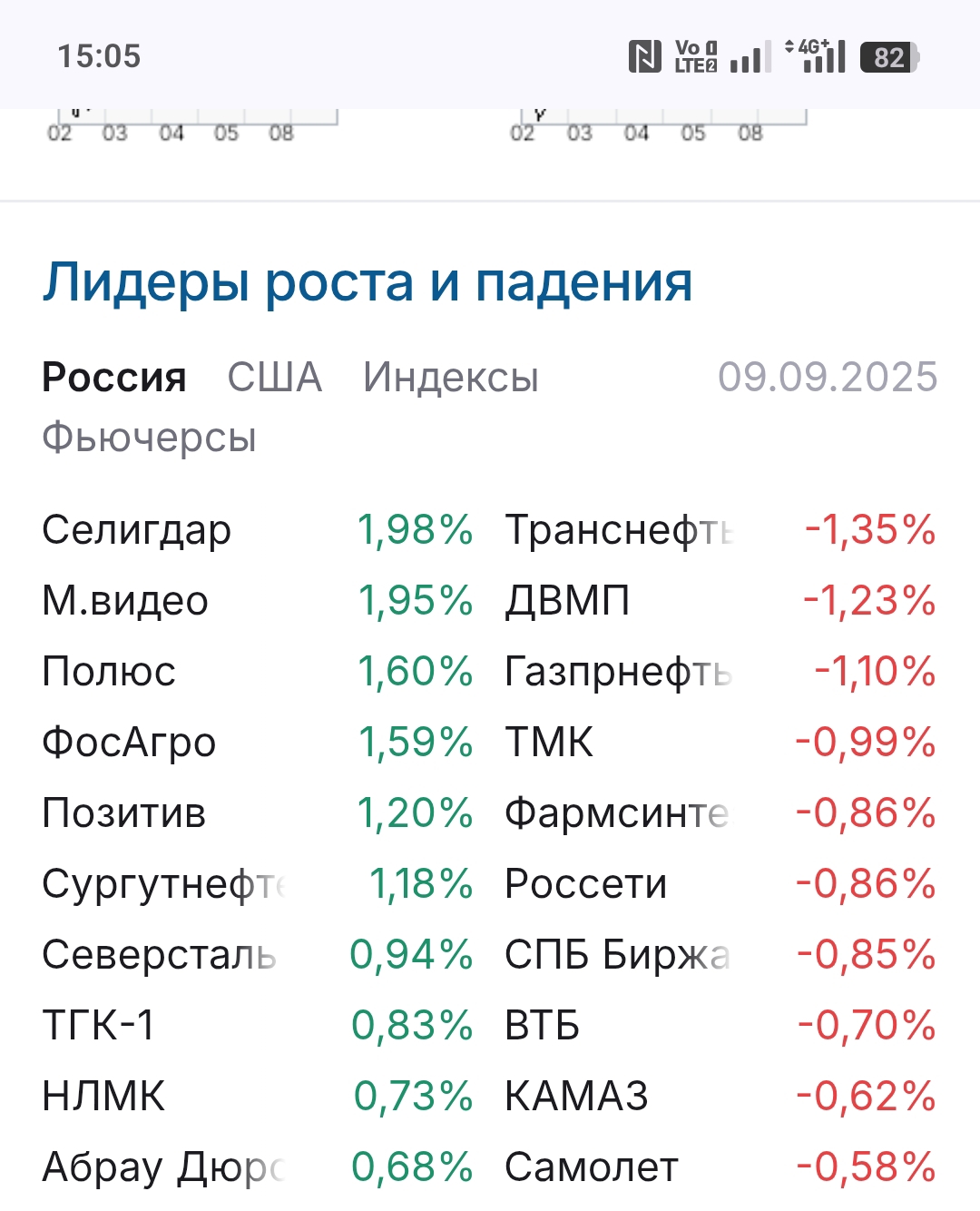View the ТГК-1 quote
The image size is (980, 1211).
(99, 1026)
